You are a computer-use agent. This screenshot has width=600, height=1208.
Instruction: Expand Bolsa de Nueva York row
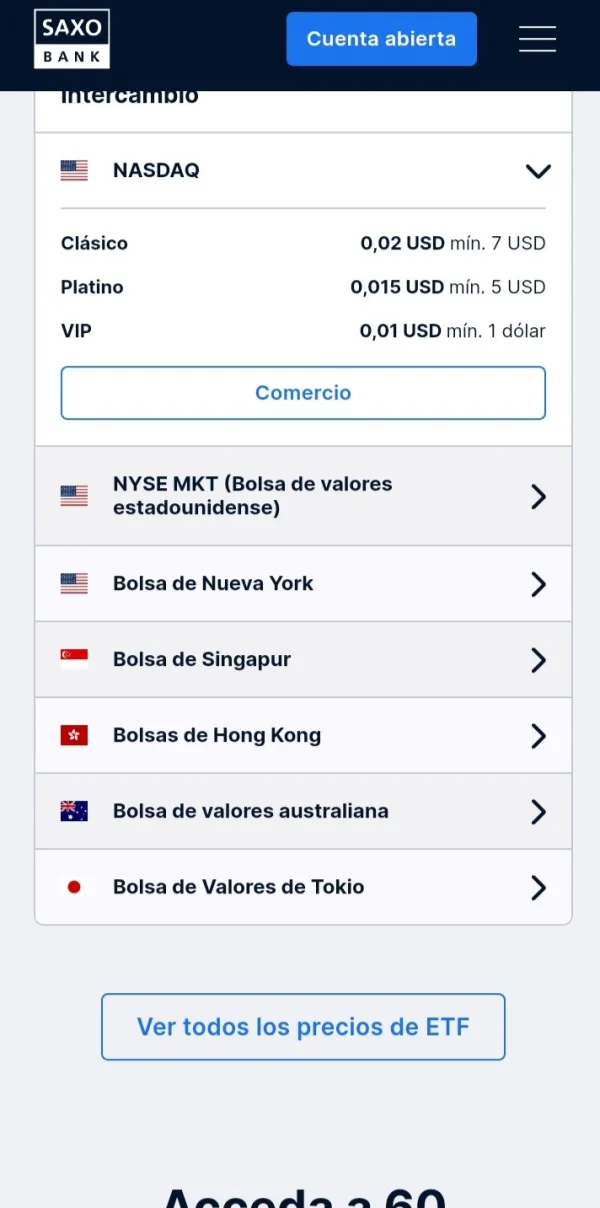pyautogui.click(x=303, y=584)
